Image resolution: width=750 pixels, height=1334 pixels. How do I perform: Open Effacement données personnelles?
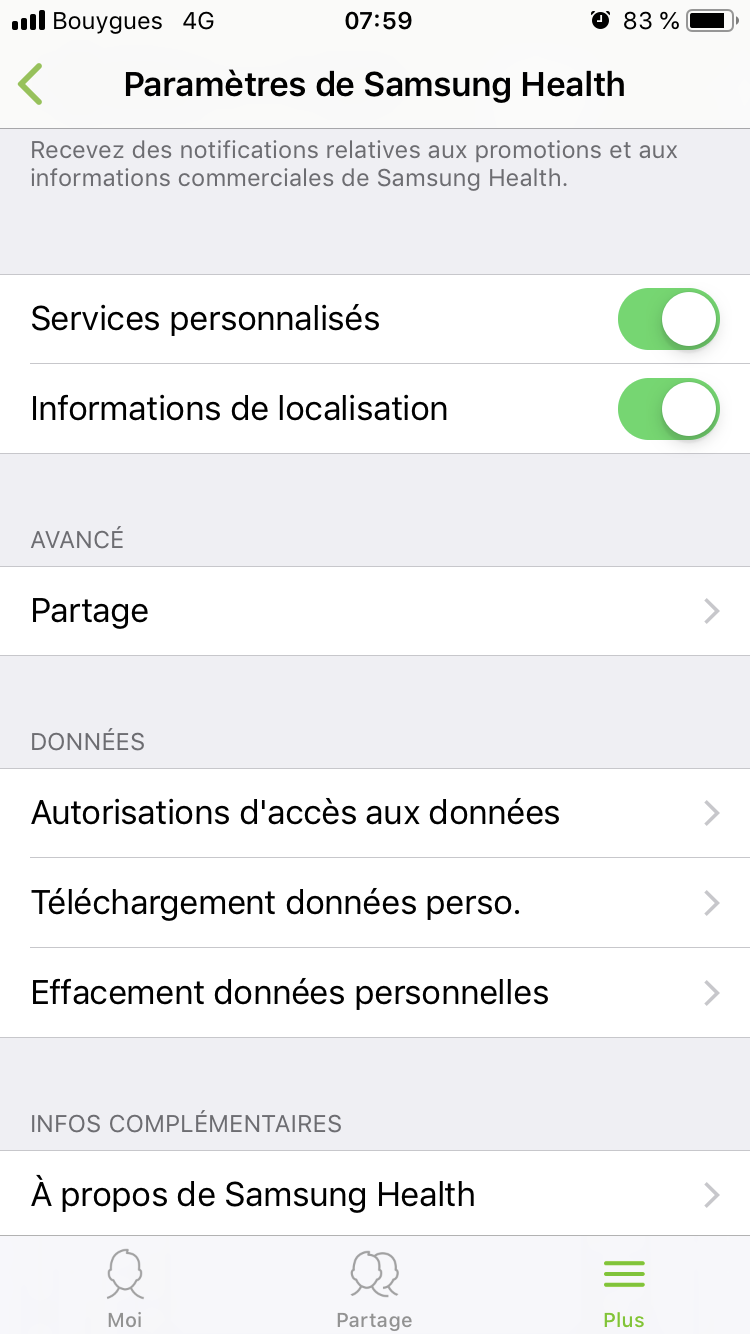pos(375,993)
